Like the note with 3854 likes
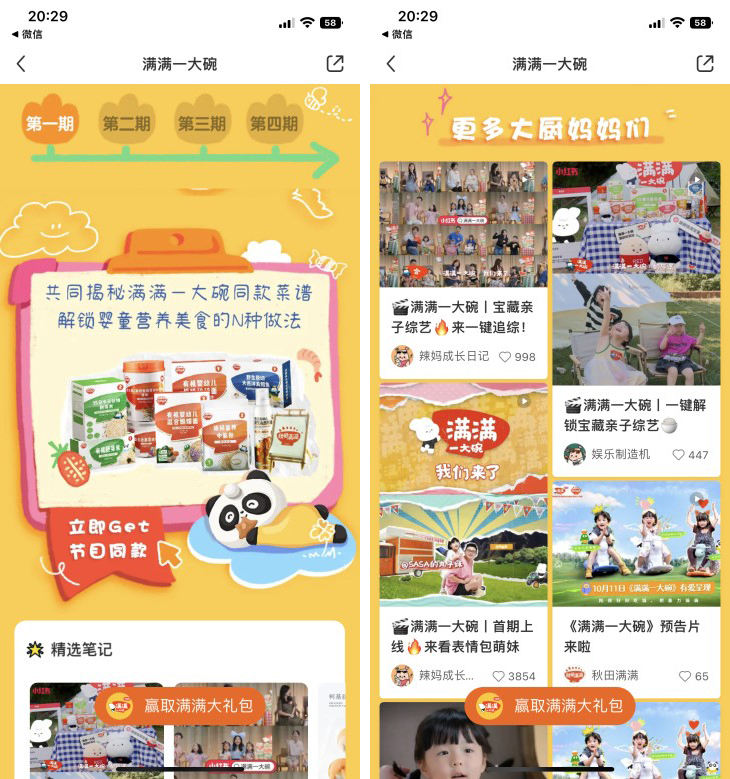This screenshot has height=779, width=730. point(497,676)
